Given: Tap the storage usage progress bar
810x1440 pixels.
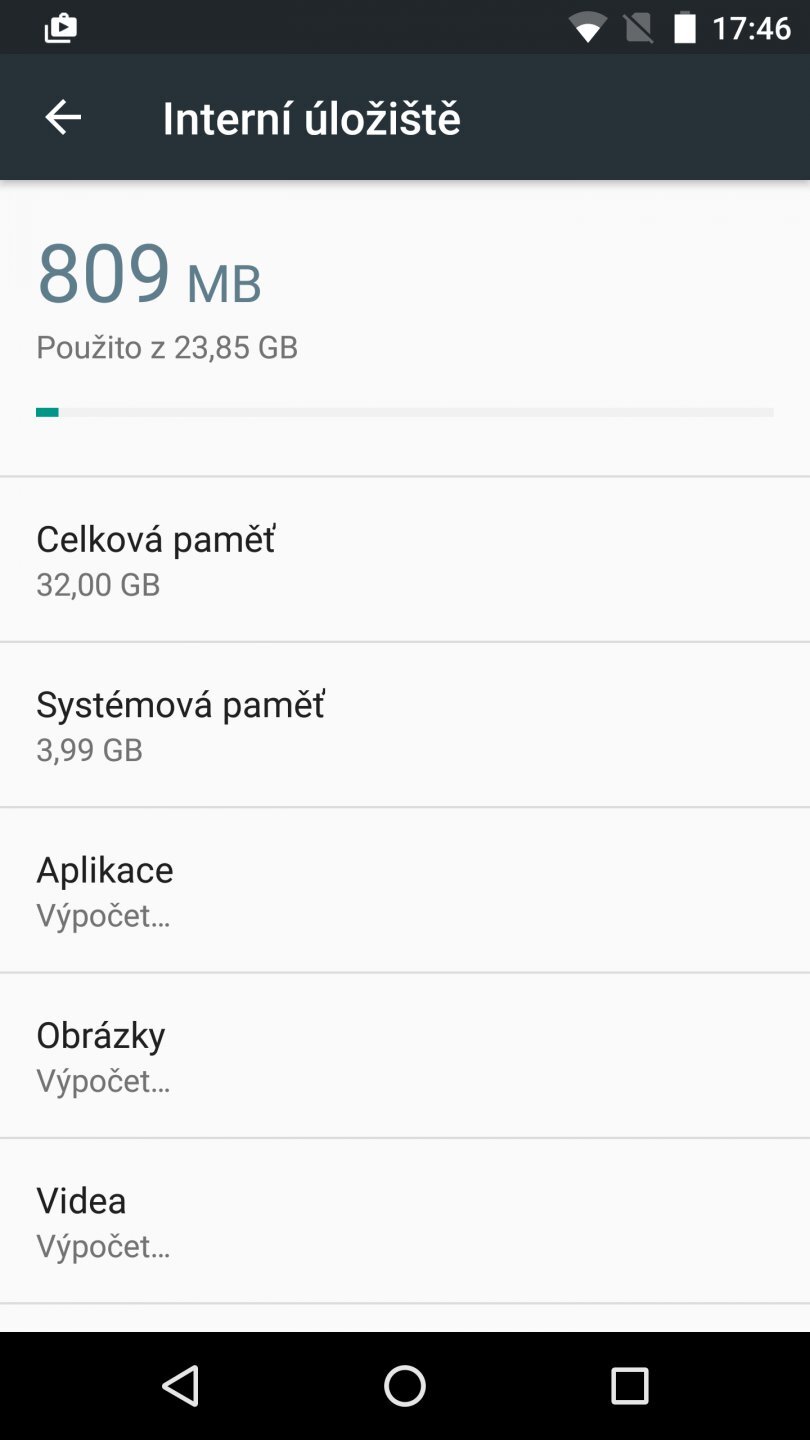Looking at the screenshot, I should tap(405, 411).
